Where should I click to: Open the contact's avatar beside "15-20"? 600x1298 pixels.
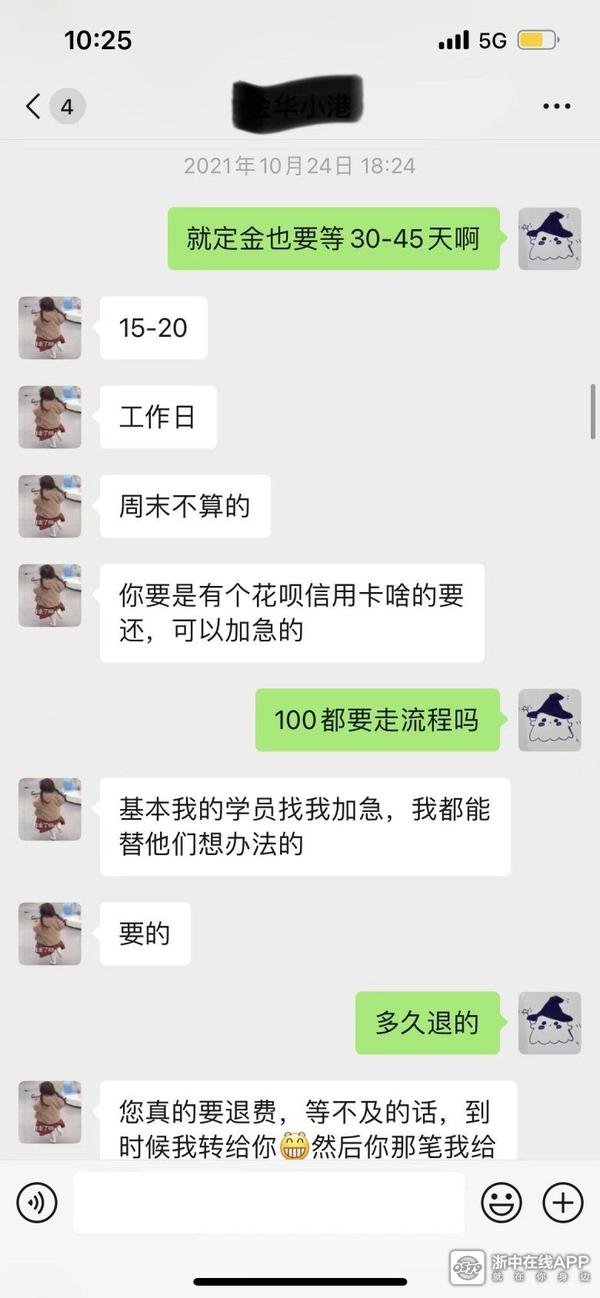point(50,328)
